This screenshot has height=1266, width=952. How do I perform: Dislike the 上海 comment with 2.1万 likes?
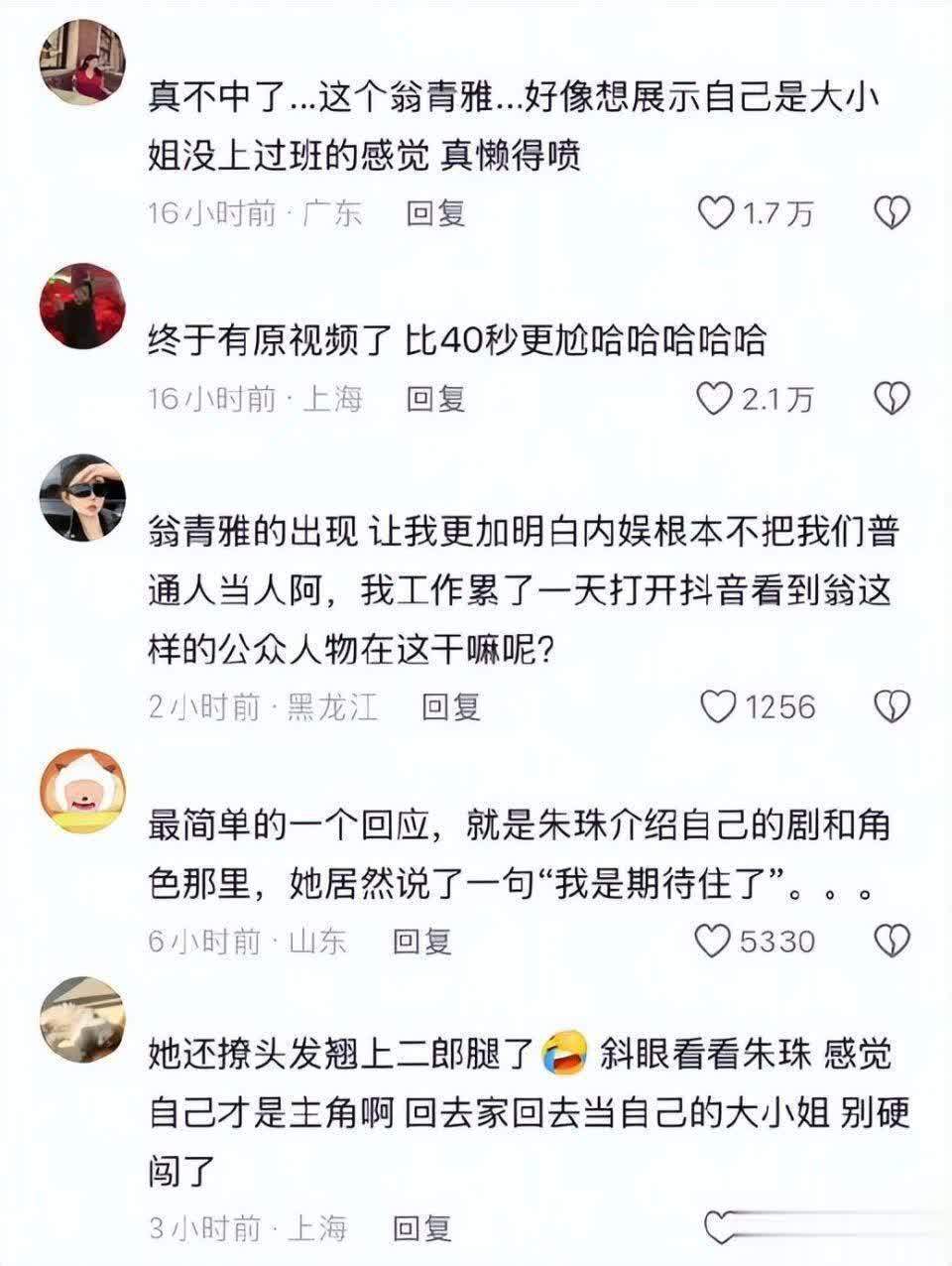click(x=891, y=399)
